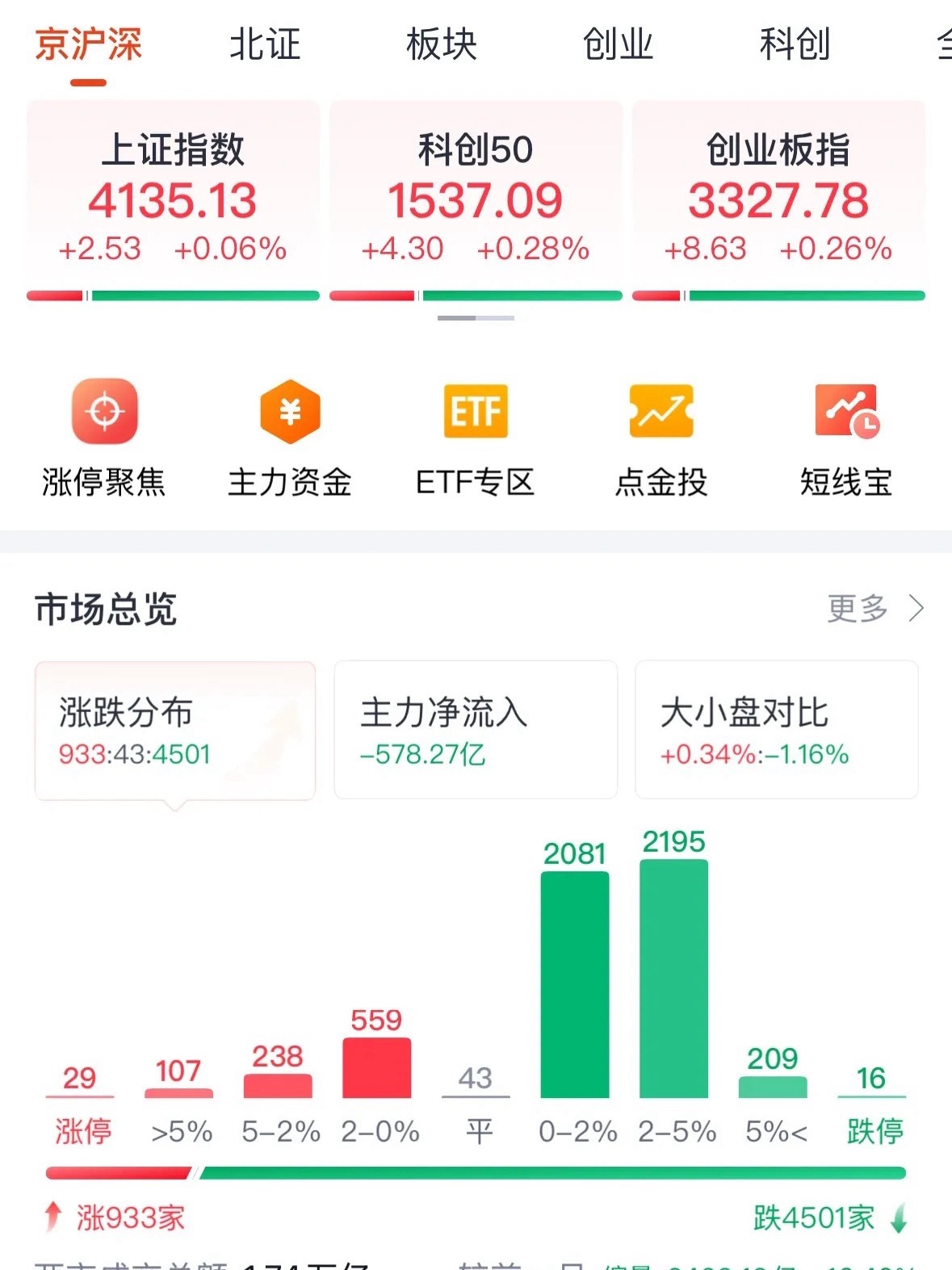The image size is (952, 1270).
Task: Keep 涨跌分布 view selected
Action: 174,729
